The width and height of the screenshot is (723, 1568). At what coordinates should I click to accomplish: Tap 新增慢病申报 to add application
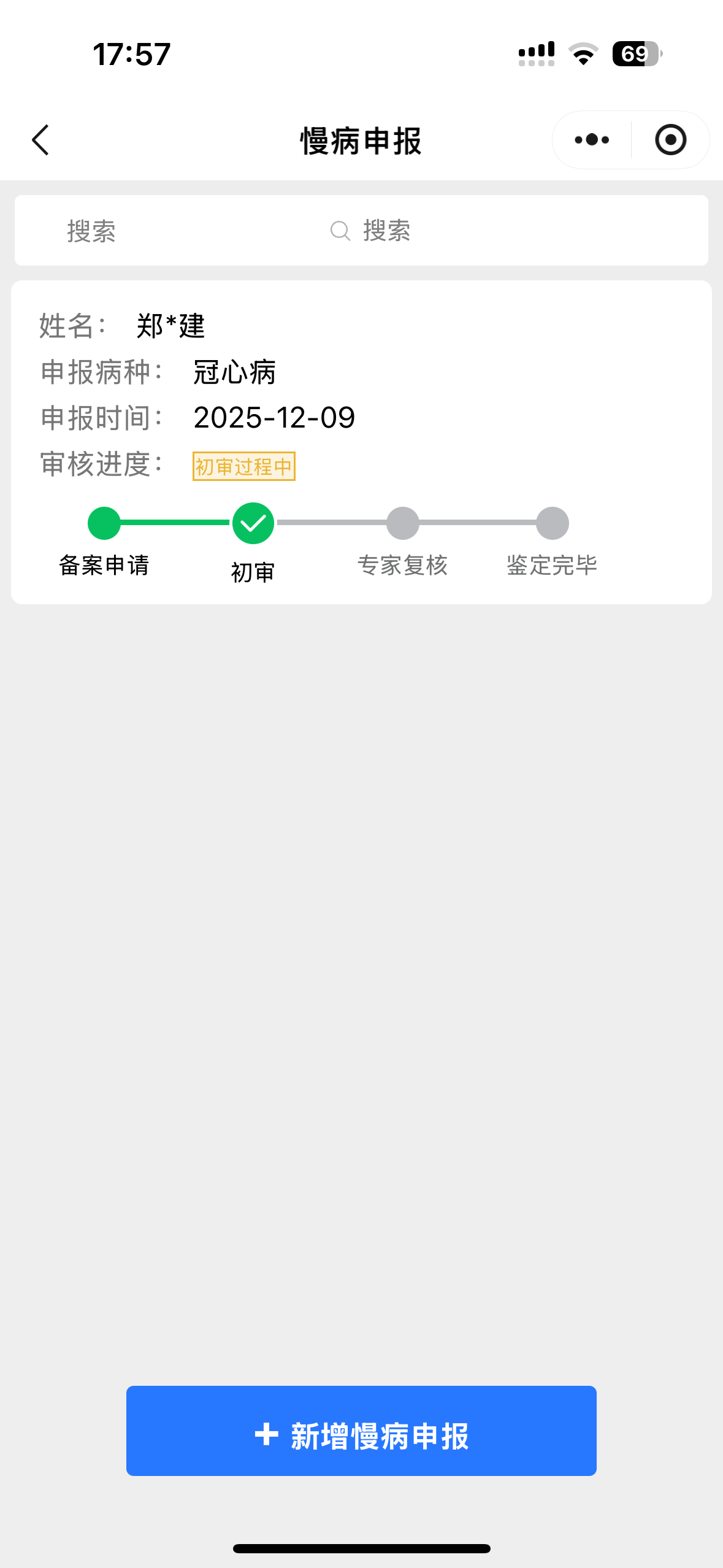pyautogui.click(x=361, y=1431)
